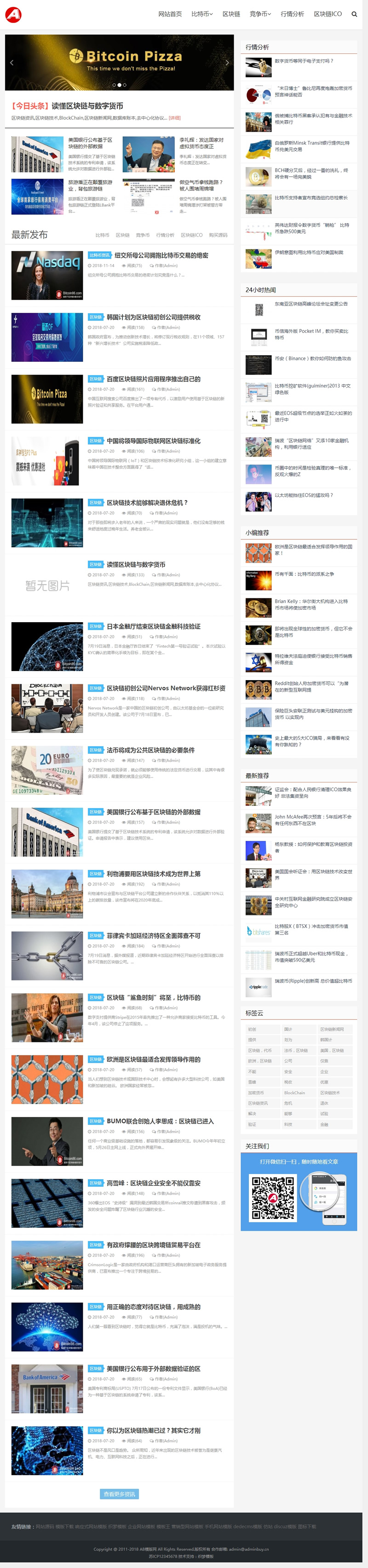Open sidebar item 币安（Binance）教你如何防钓鱼攻击

[x=312, y=359]
